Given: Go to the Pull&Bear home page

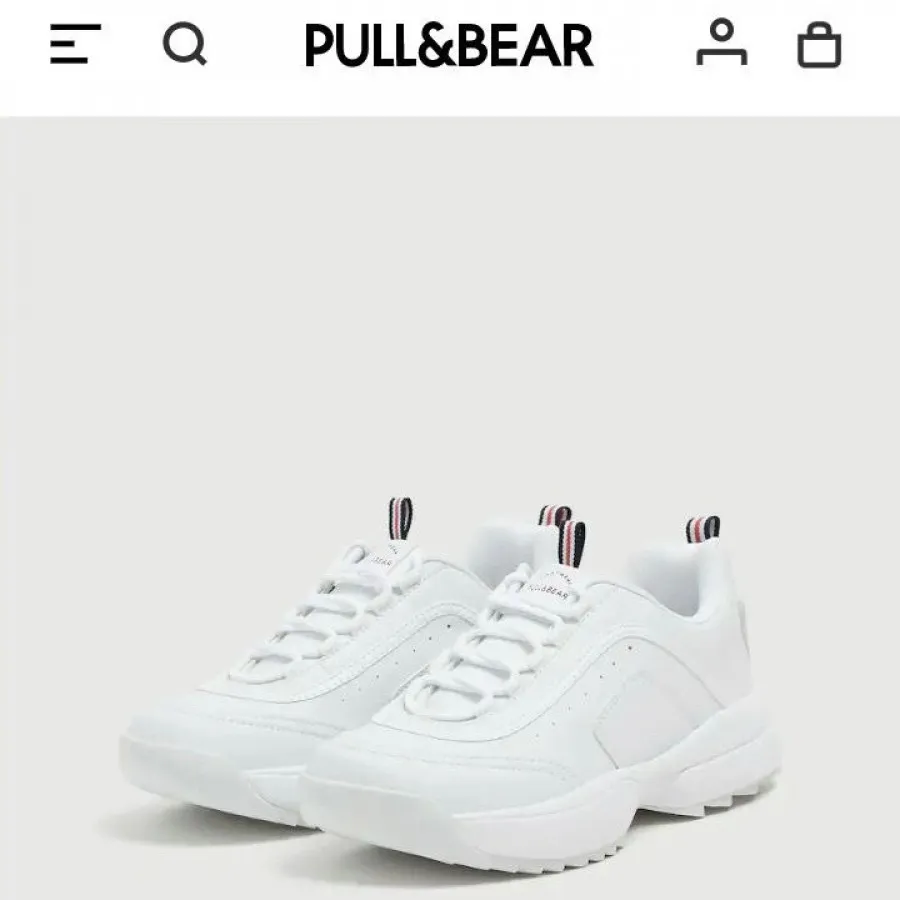Looking at the screenshot, I should [449, 46].
